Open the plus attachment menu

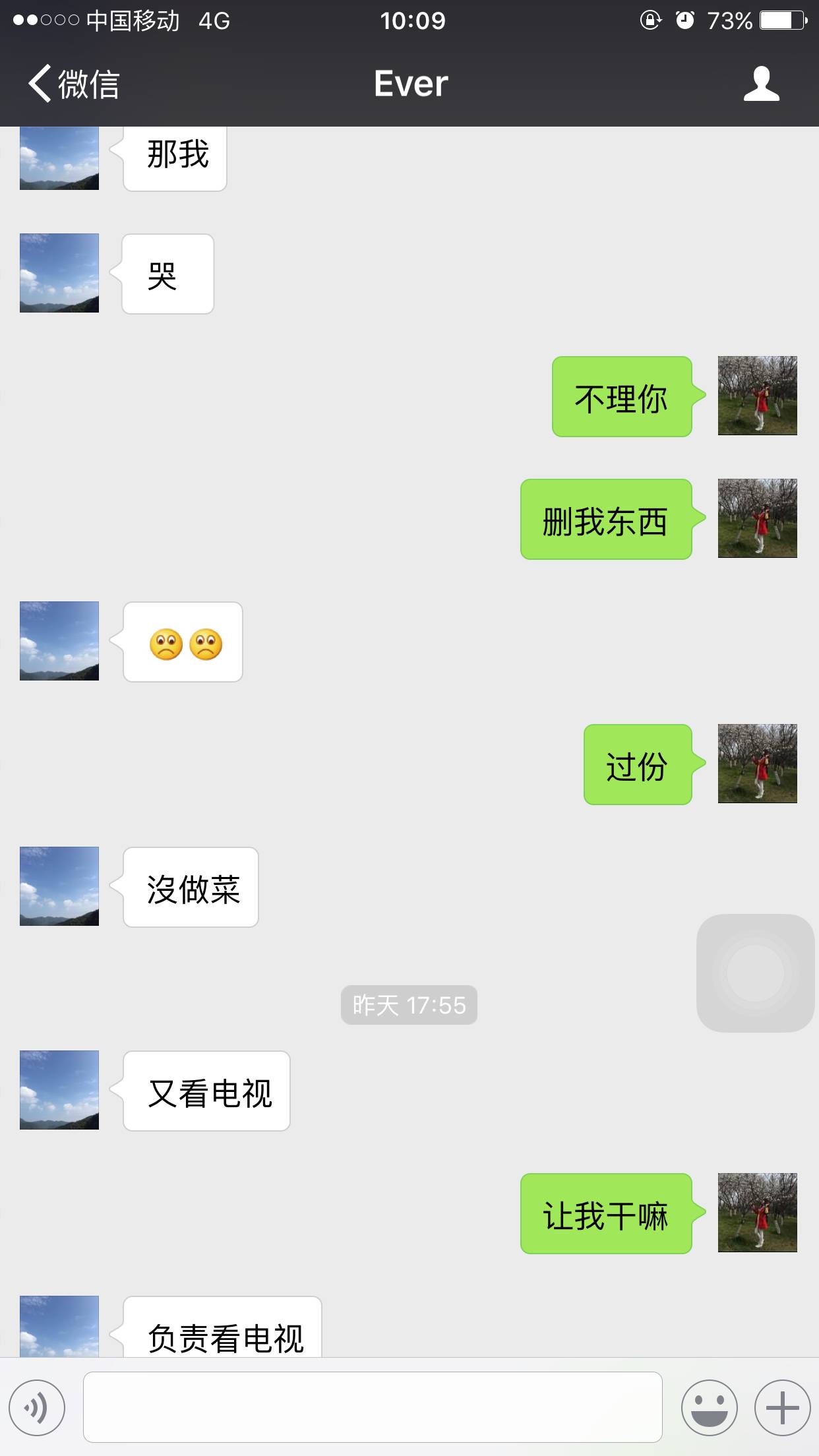(782, 1408)
